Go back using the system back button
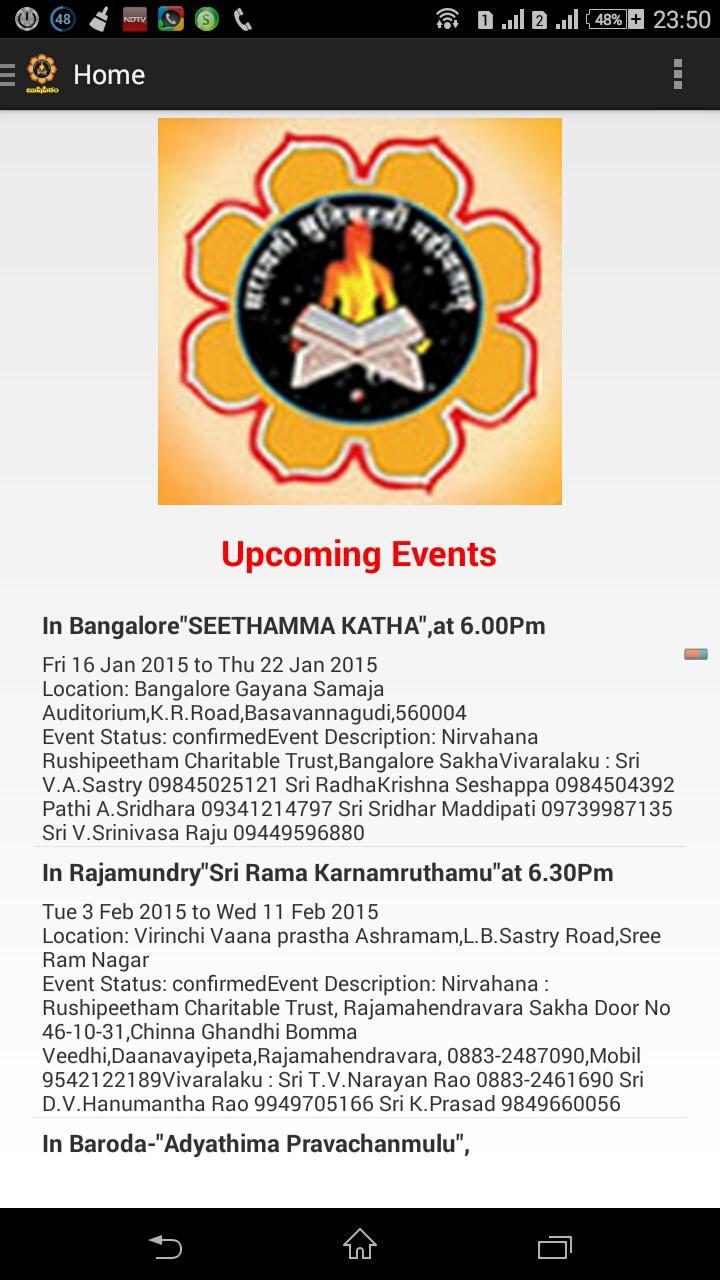This screenshot has width=720, height=1280. pos(165,1245)
